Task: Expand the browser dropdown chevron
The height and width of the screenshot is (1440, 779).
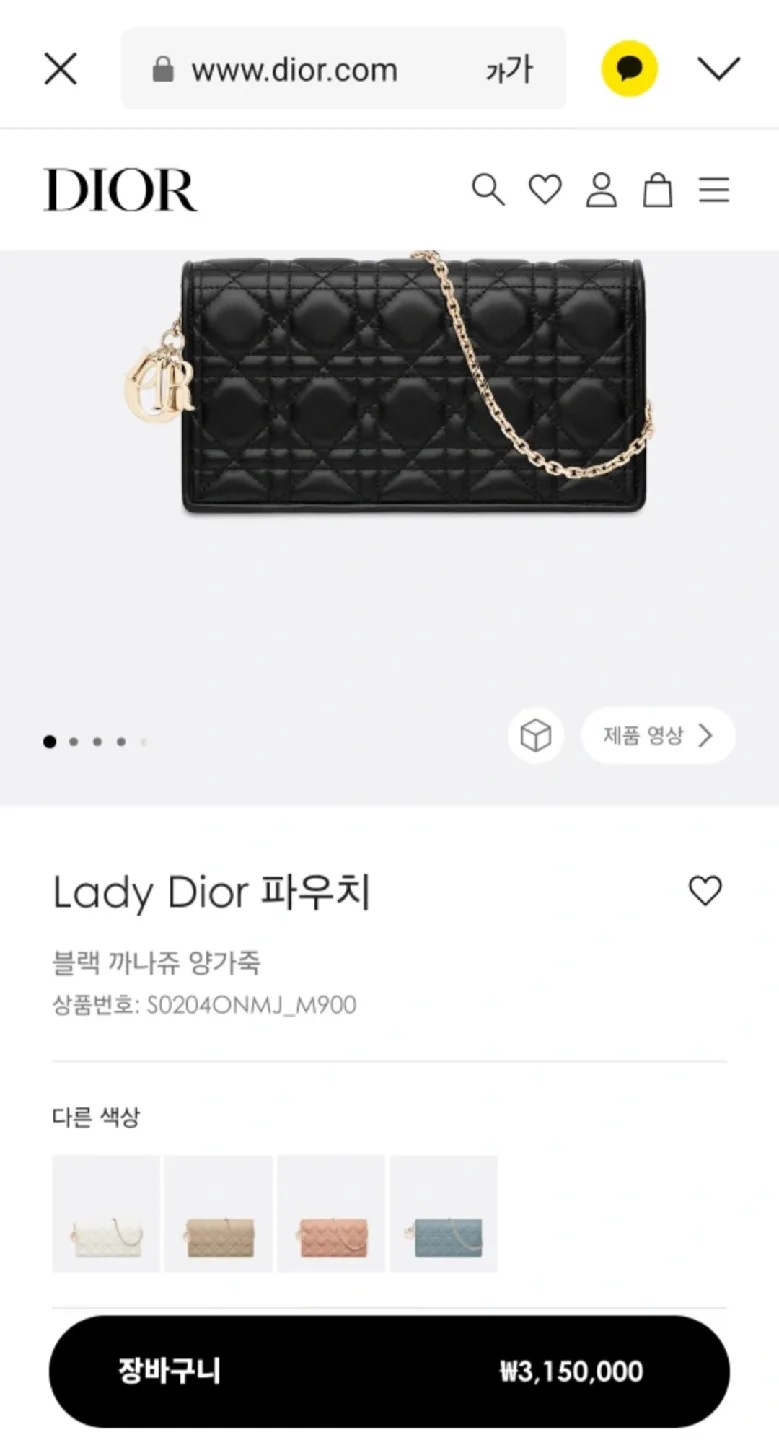Action: [718, 69]
